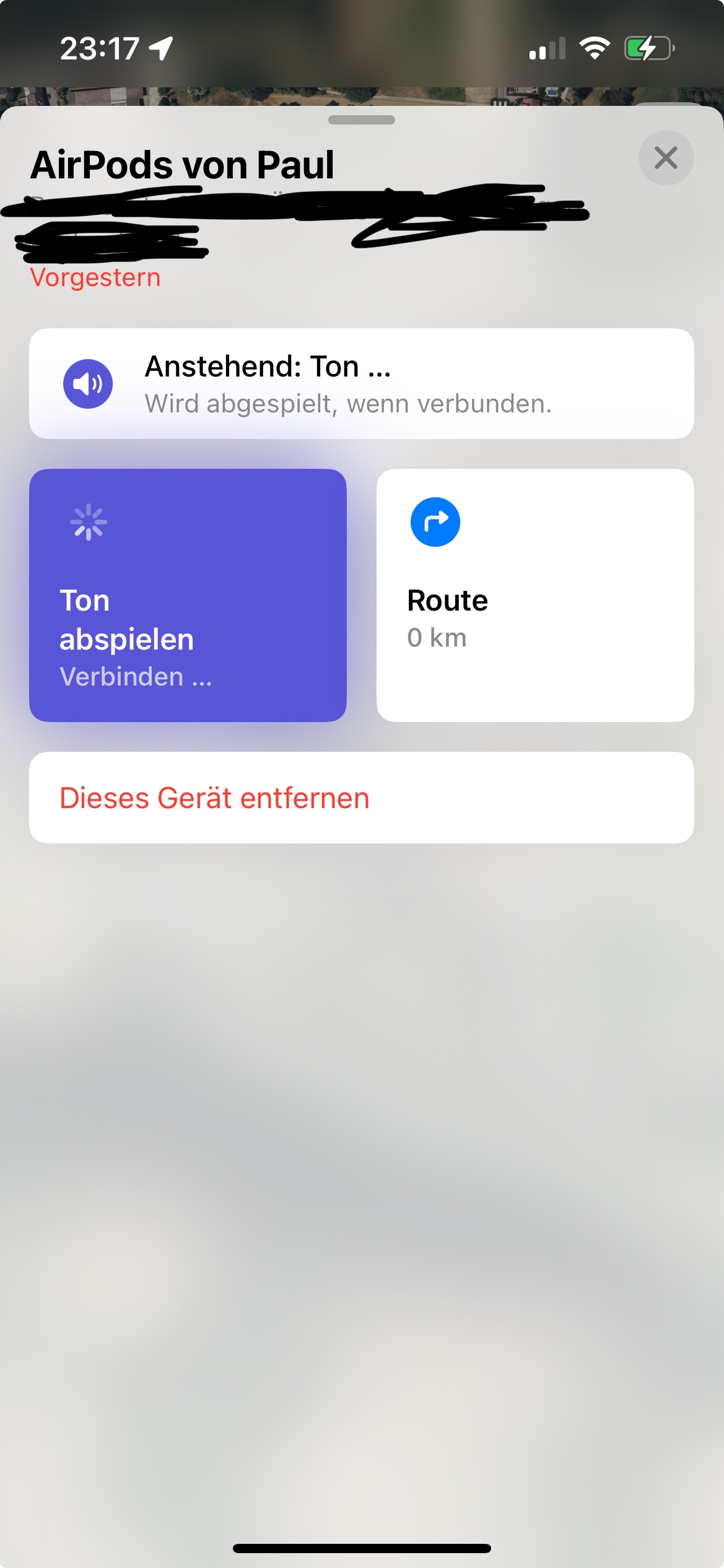Open Route directions to the AirPods
This screenshot has height=1568, width=724.
535,595
